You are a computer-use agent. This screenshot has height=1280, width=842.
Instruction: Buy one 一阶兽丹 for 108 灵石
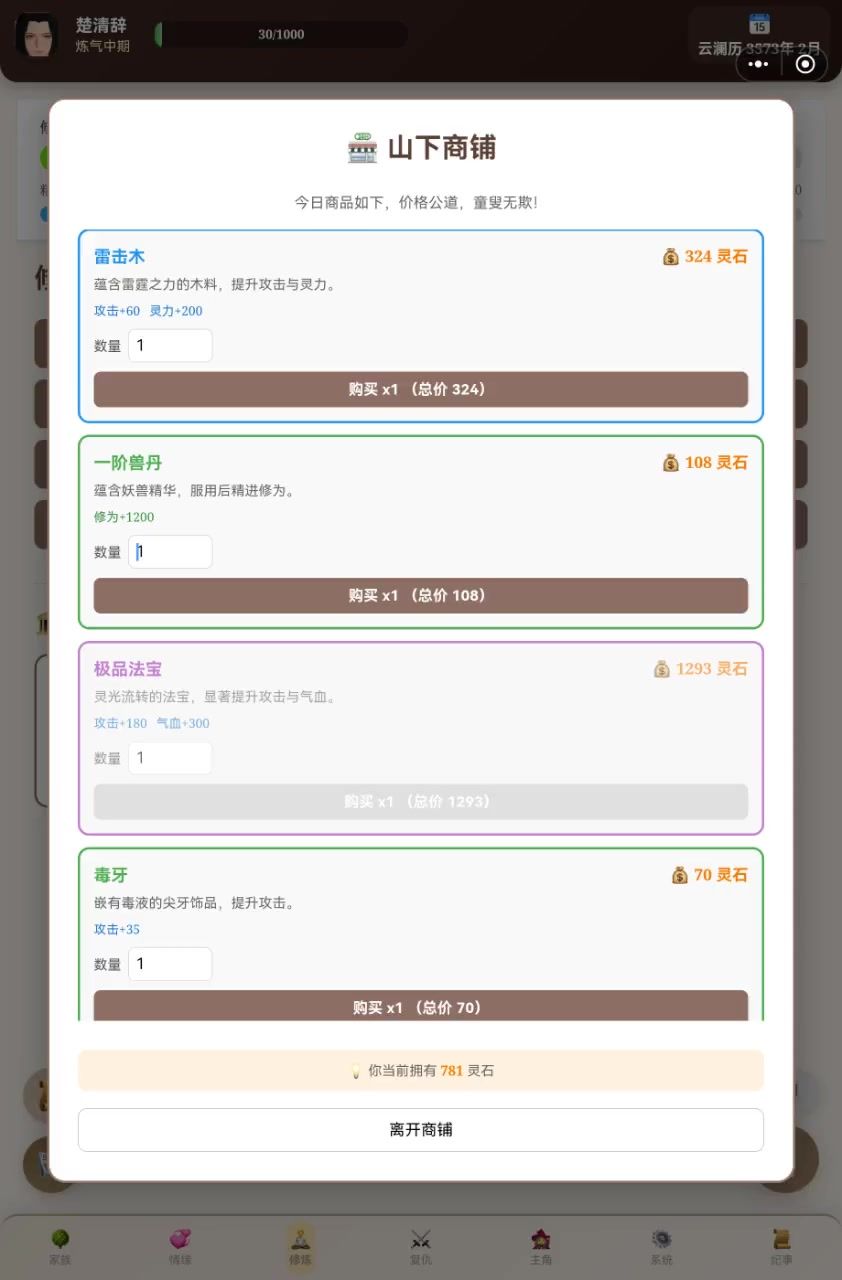(x=420, y=595)
